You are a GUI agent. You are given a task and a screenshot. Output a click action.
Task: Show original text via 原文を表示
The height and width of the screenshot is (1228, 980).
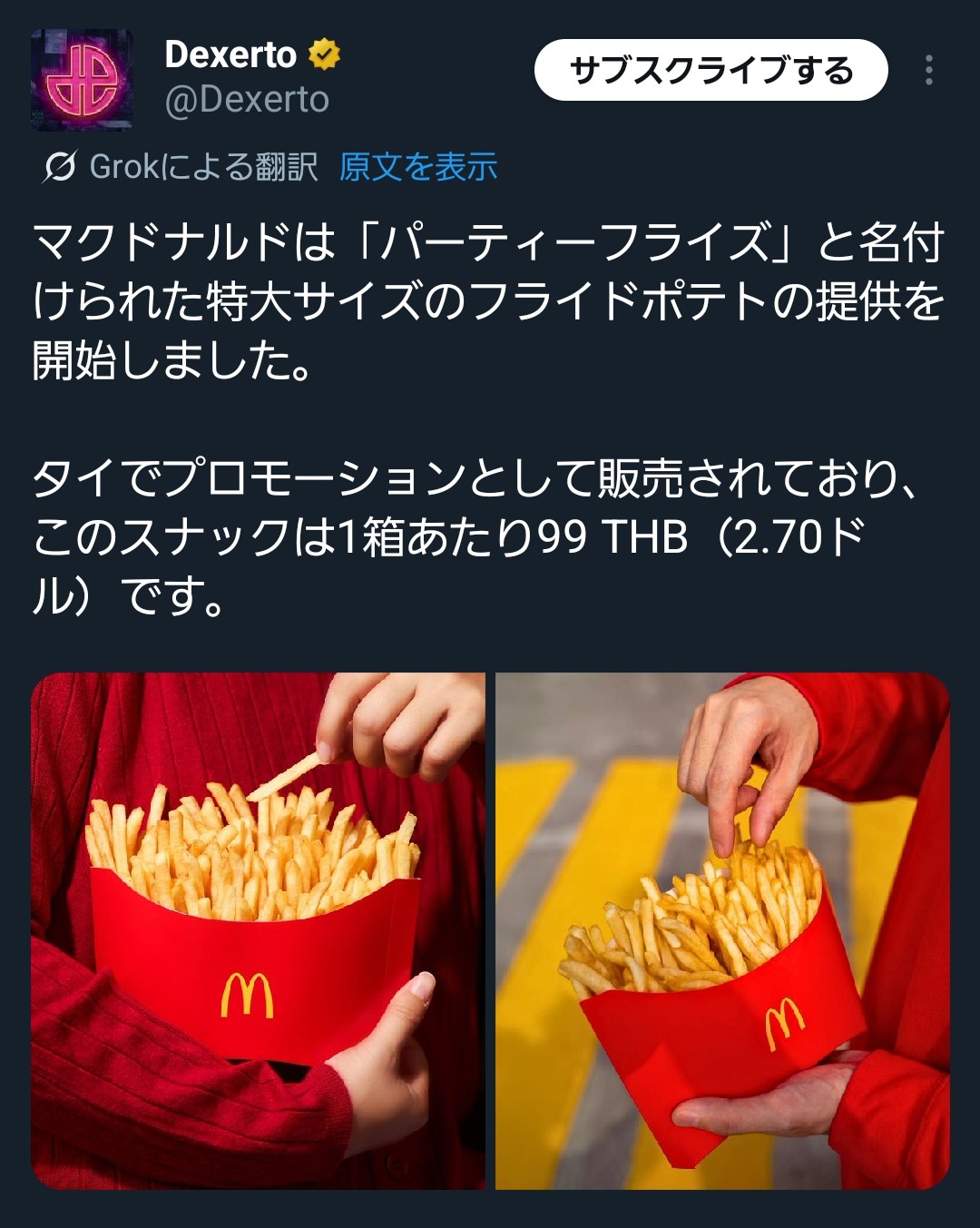pyautogui.click(x=418, y=167)
